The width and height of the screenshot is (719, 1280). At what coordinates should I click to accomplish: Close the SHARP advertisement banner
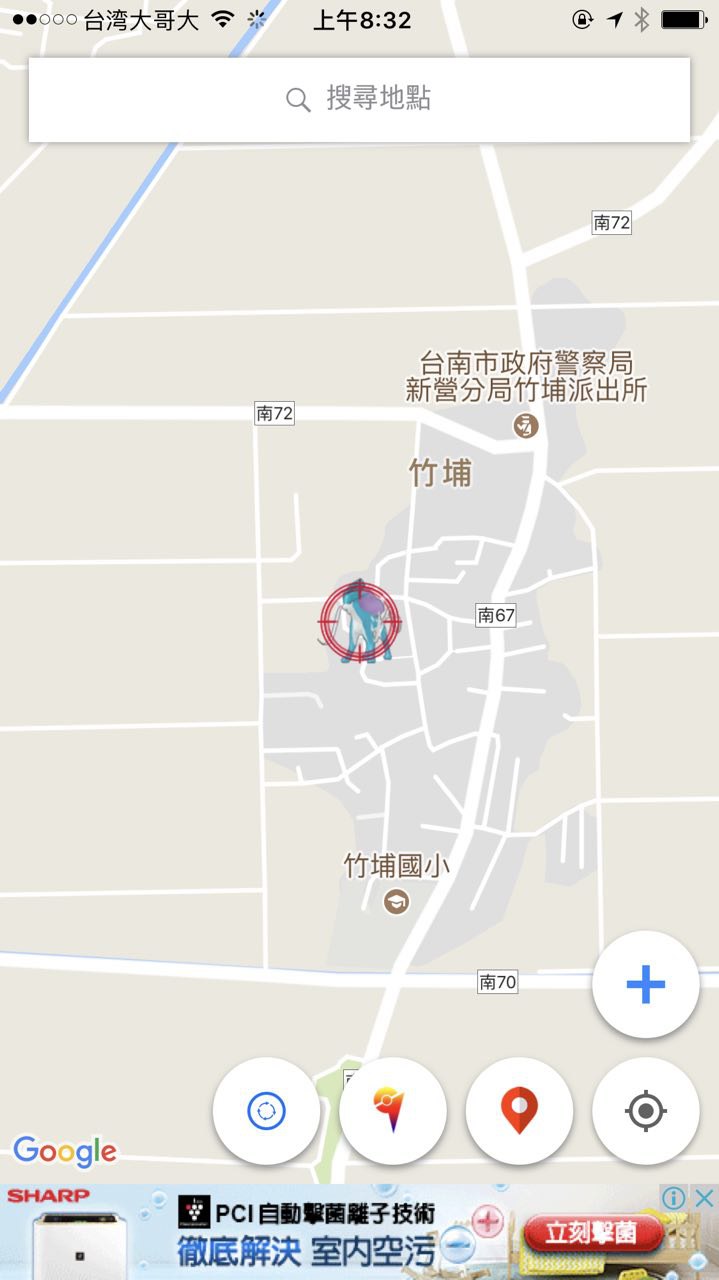(x=704, y=1198)
